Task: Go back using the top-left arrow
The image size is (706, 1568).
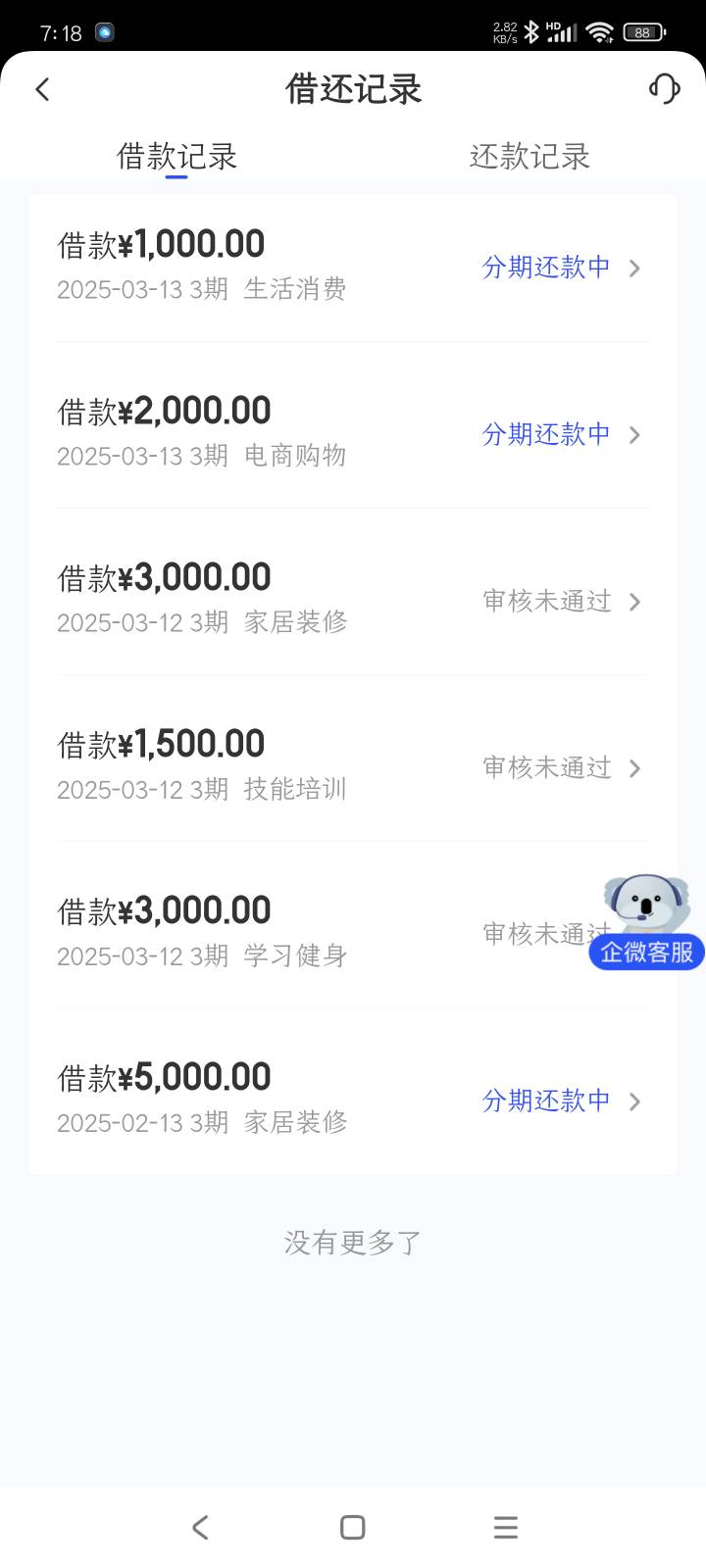Action: pos(42,89)
